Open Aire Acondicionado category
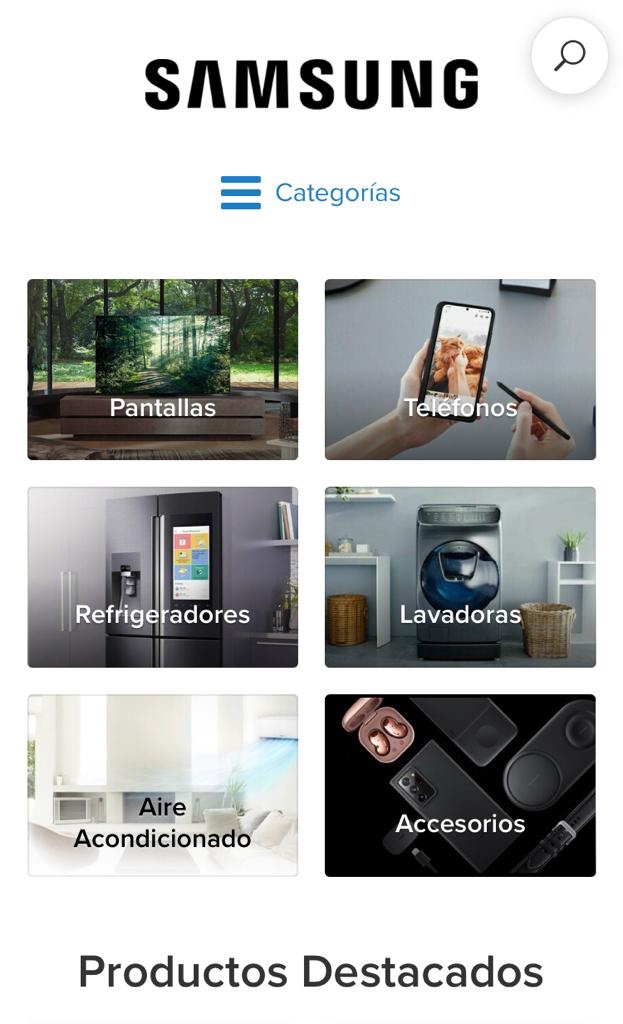This screenshot has width=623, height=1024. (162, 785)
